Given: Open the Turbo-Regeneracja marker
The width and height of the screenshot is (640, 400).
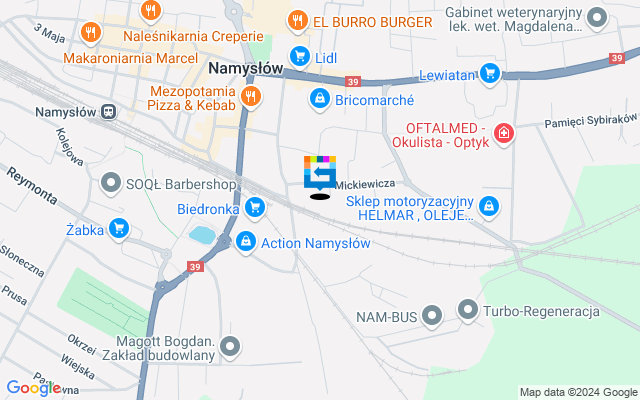Looking at the screenshot, I should (467, 311).
